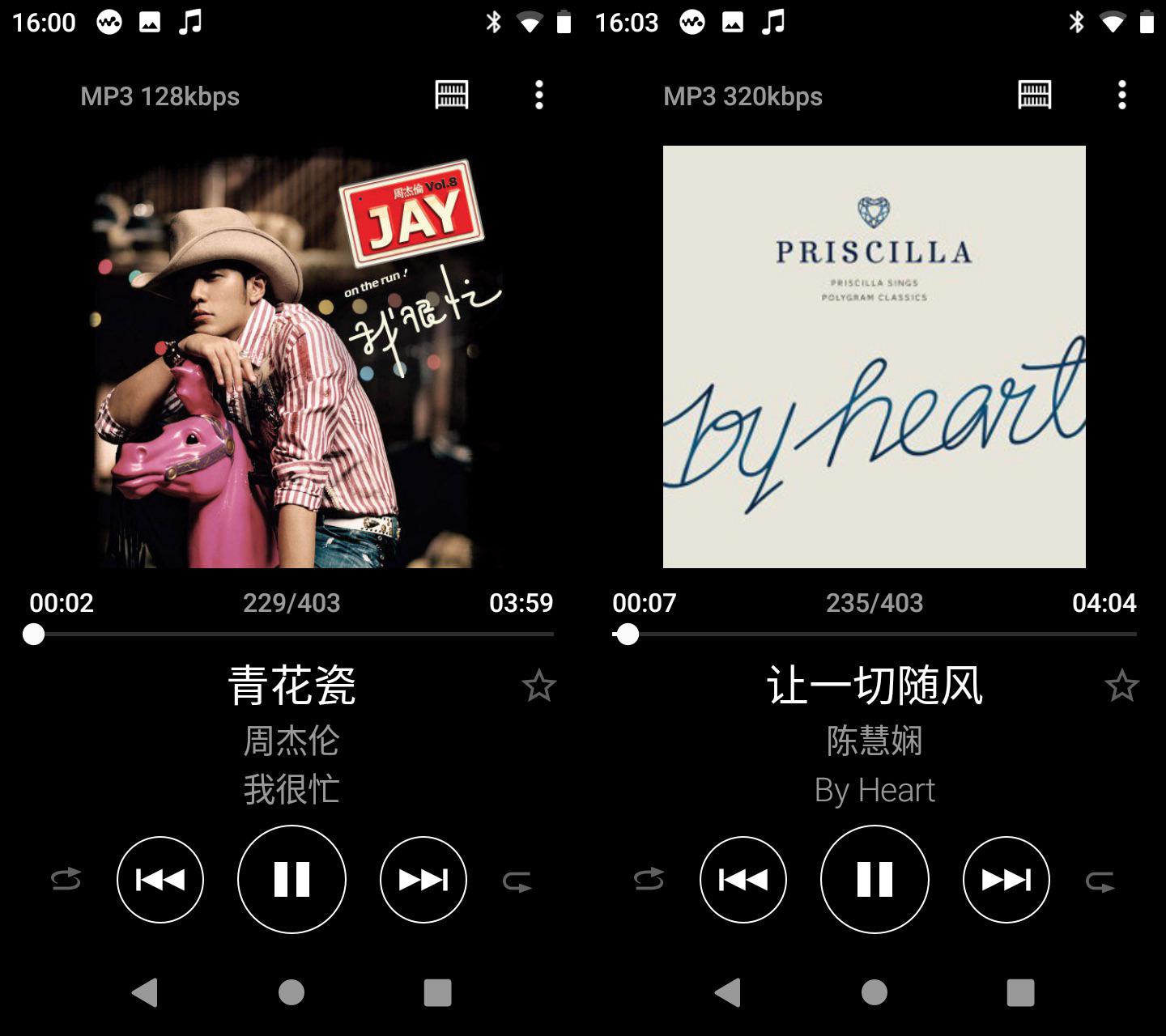Go back using navigation bar under 青花瓷
This screenshot has height=1036, width=1166.
click(x=145, y=992)
